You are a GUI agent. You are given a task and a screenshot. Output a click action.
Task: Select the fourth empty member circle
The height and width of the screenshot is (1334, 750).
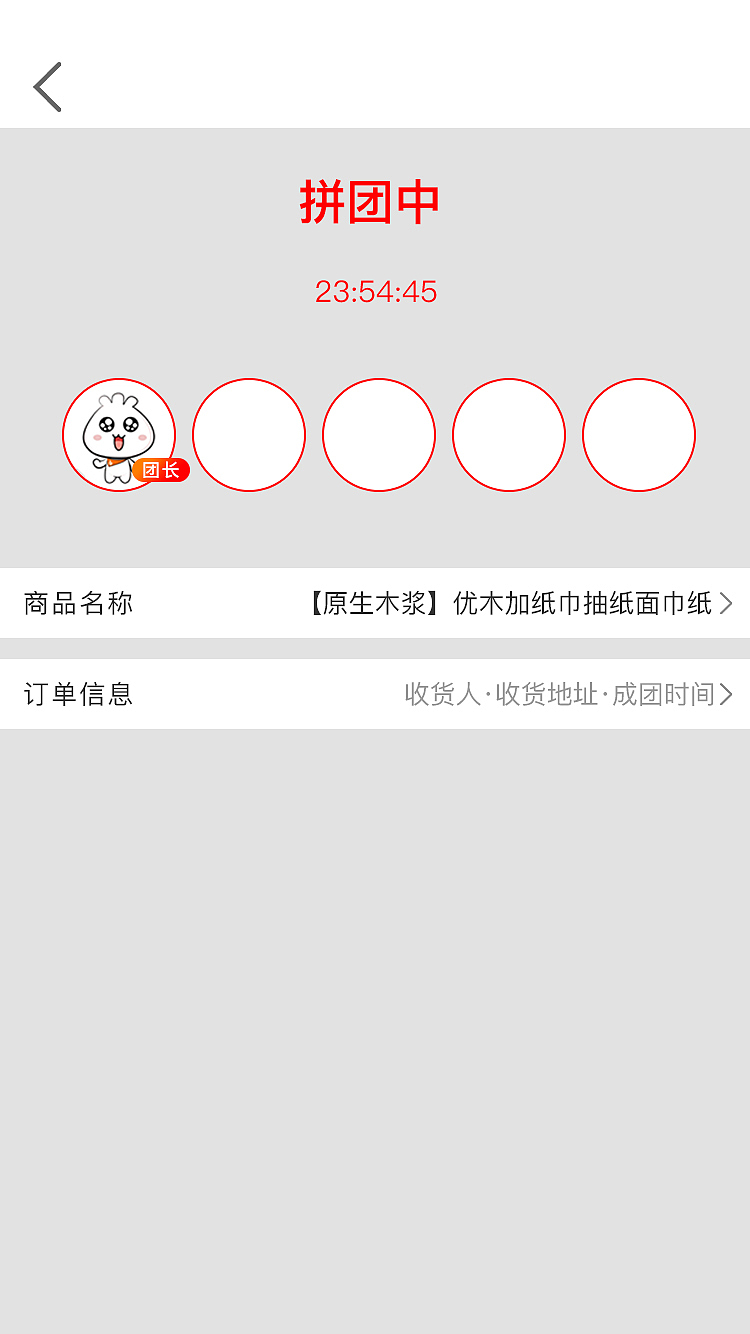pos(638,434)
